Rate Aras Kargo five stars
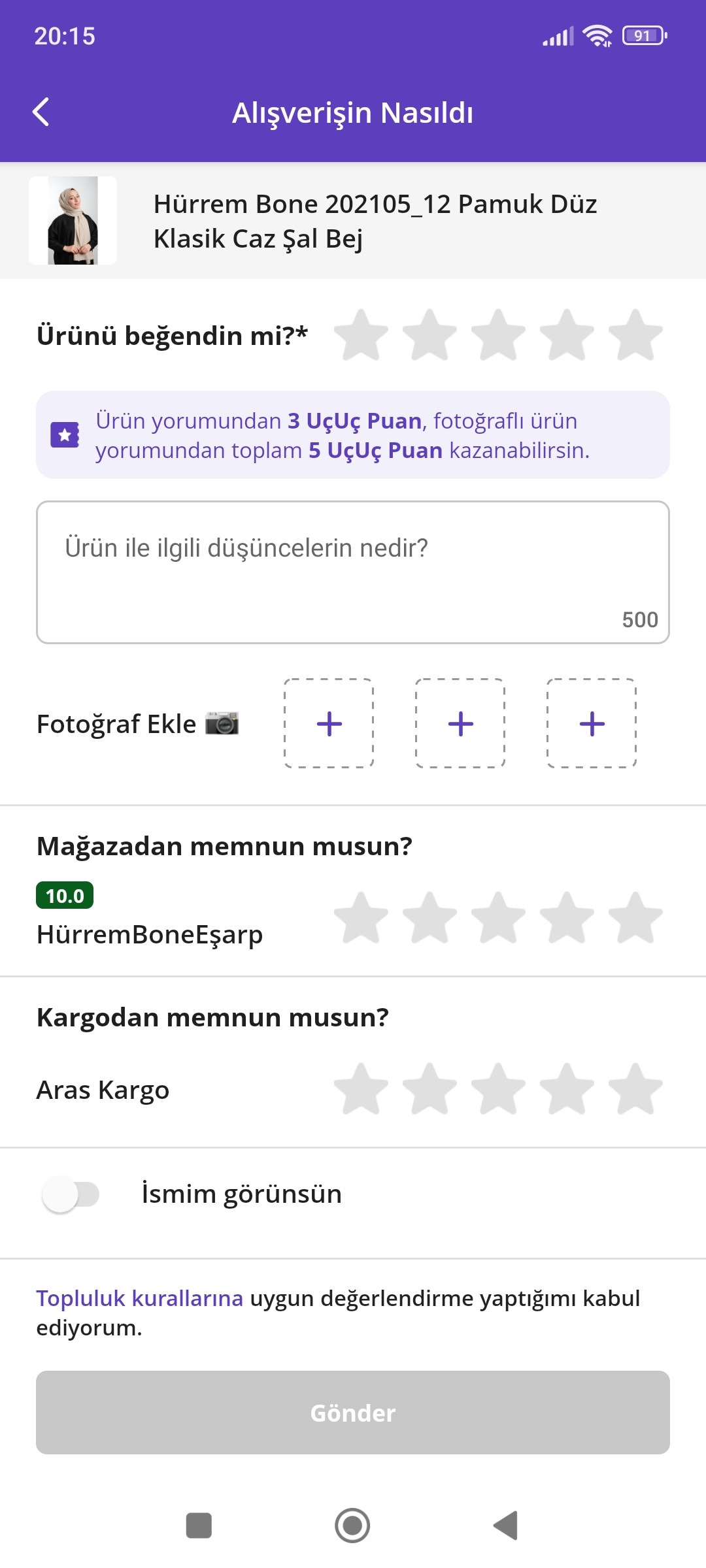Screen dimensions: 706x1568 635,1089
